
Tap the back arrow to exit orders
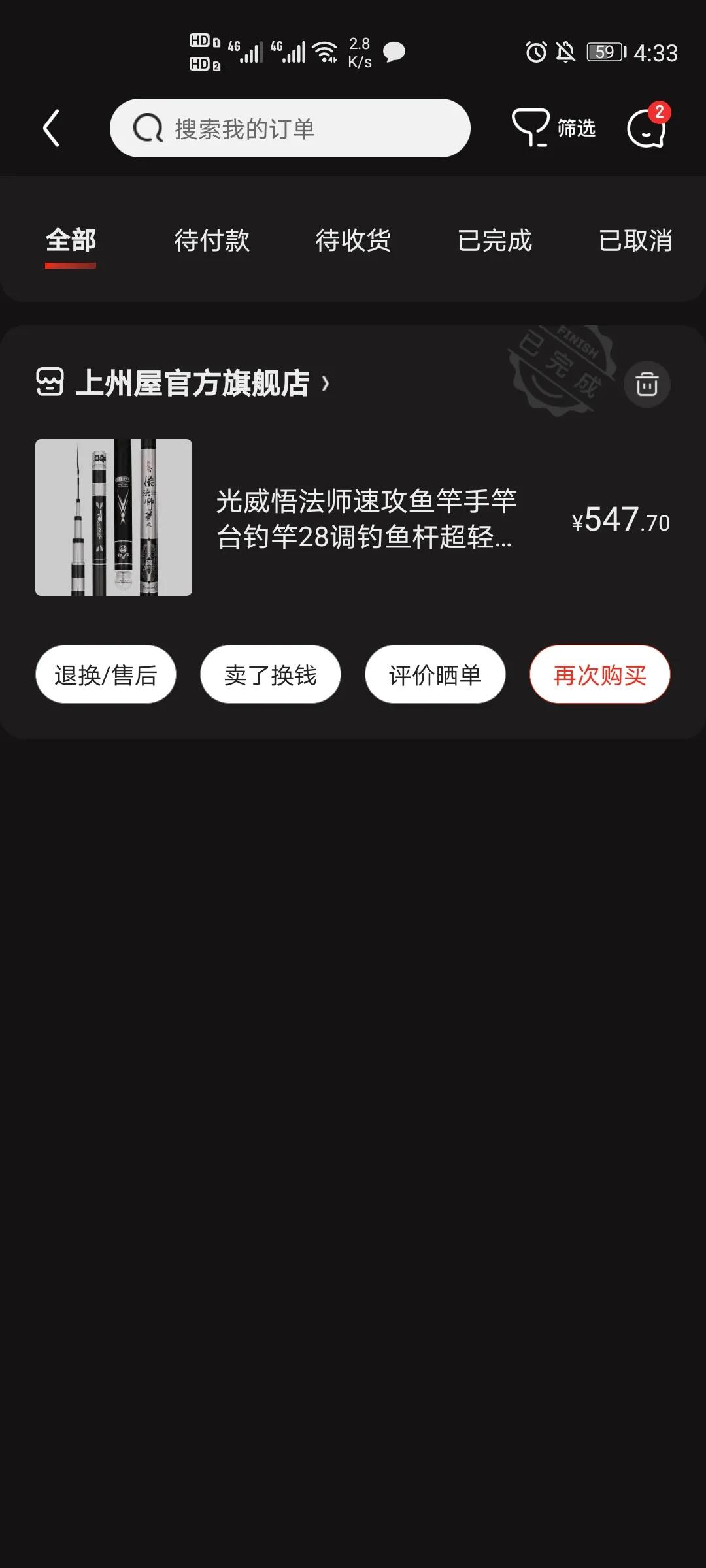tap(52, 128)
